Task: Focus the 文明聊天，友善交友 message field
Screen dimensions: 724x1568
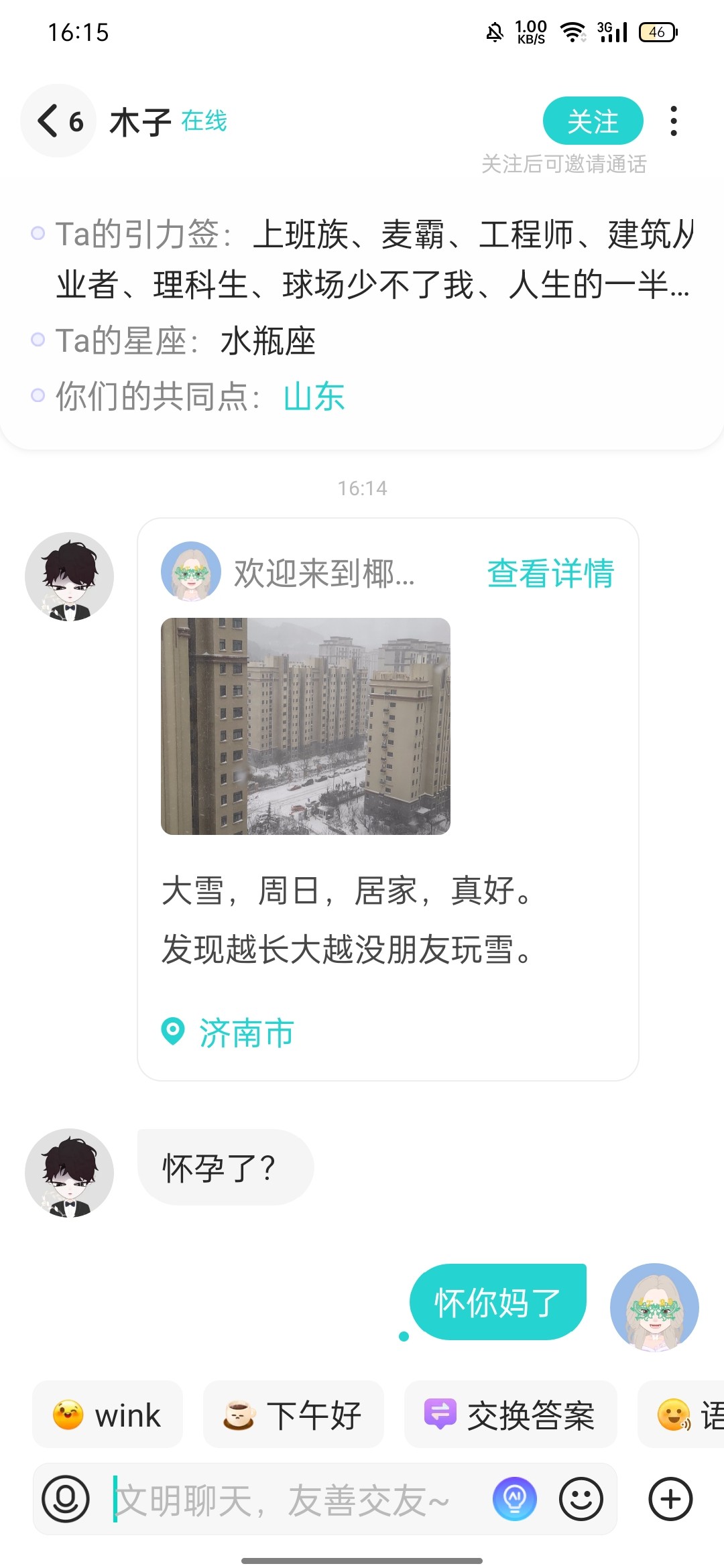Action: click(x=295, y=1500)
